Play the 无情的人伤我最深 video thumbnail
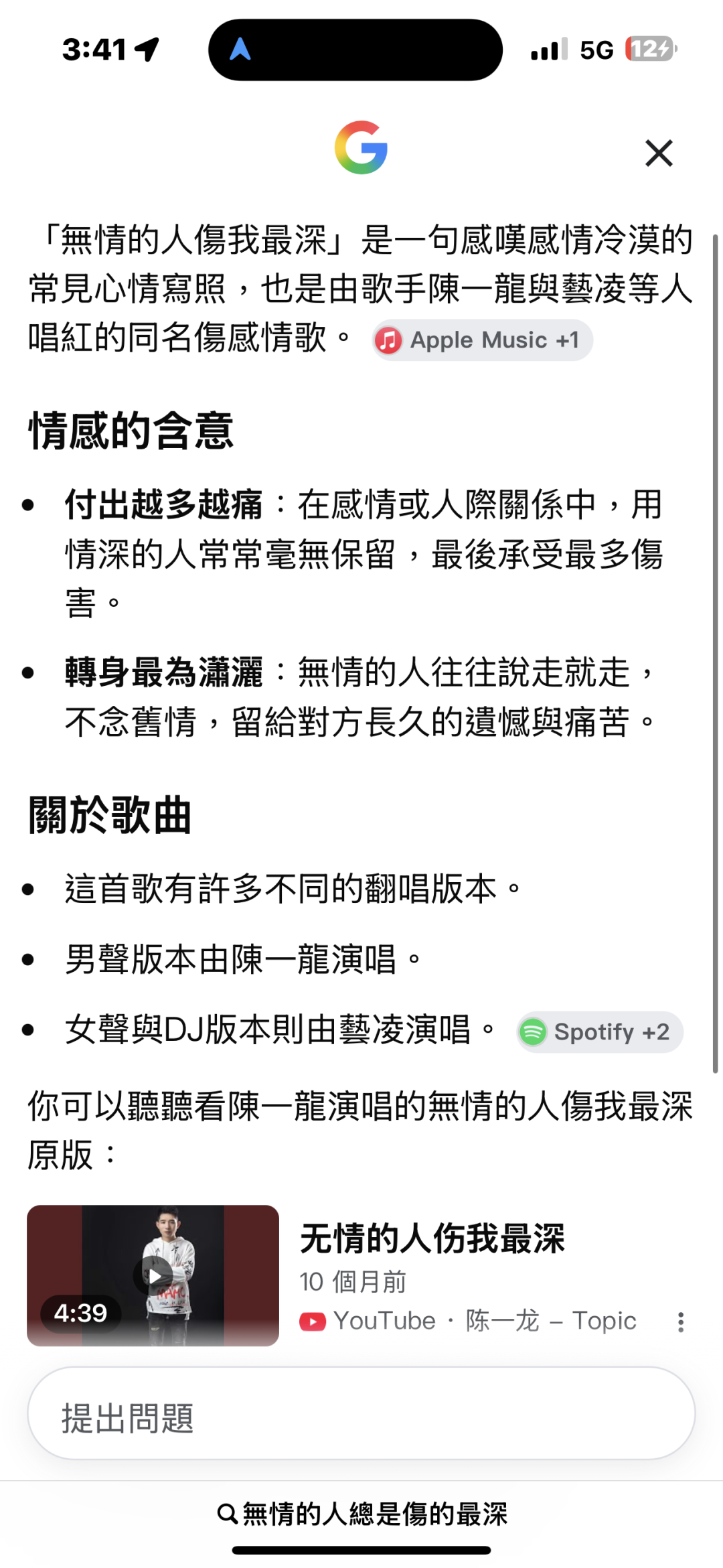Screen dimensions: 723x1568 click(153, 1275)
